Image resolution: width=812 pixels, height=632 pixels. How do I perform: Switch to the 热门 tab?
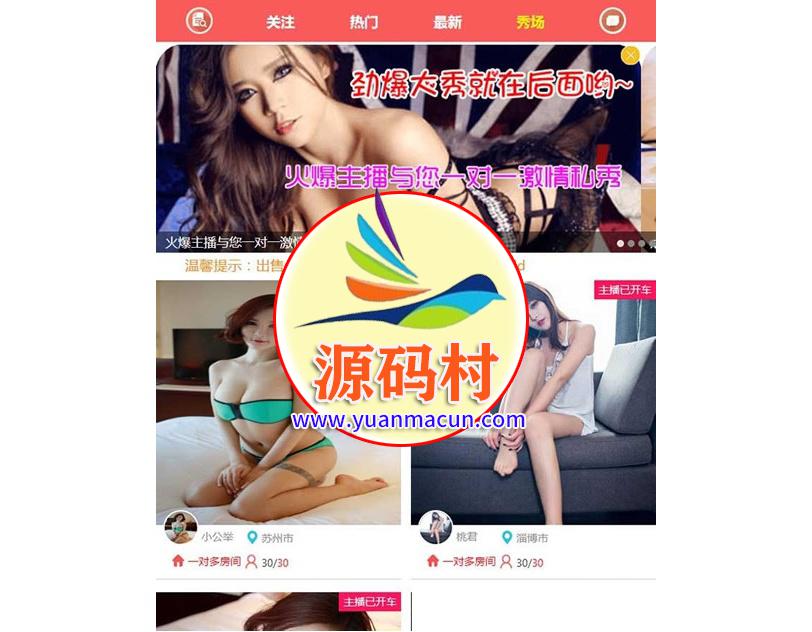[x=364, y=22]
